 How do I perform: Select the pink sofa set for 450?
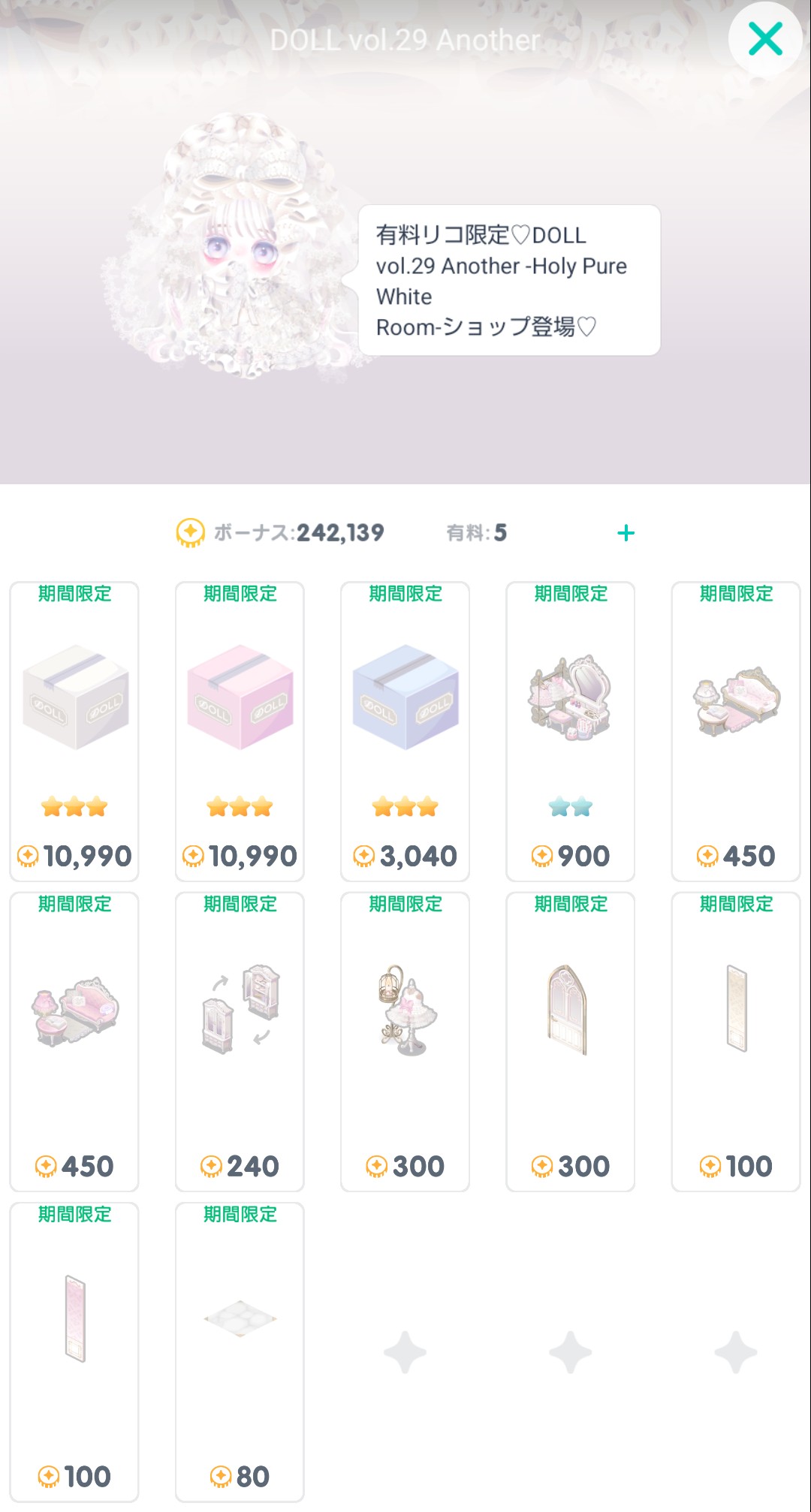(74, 1041)
